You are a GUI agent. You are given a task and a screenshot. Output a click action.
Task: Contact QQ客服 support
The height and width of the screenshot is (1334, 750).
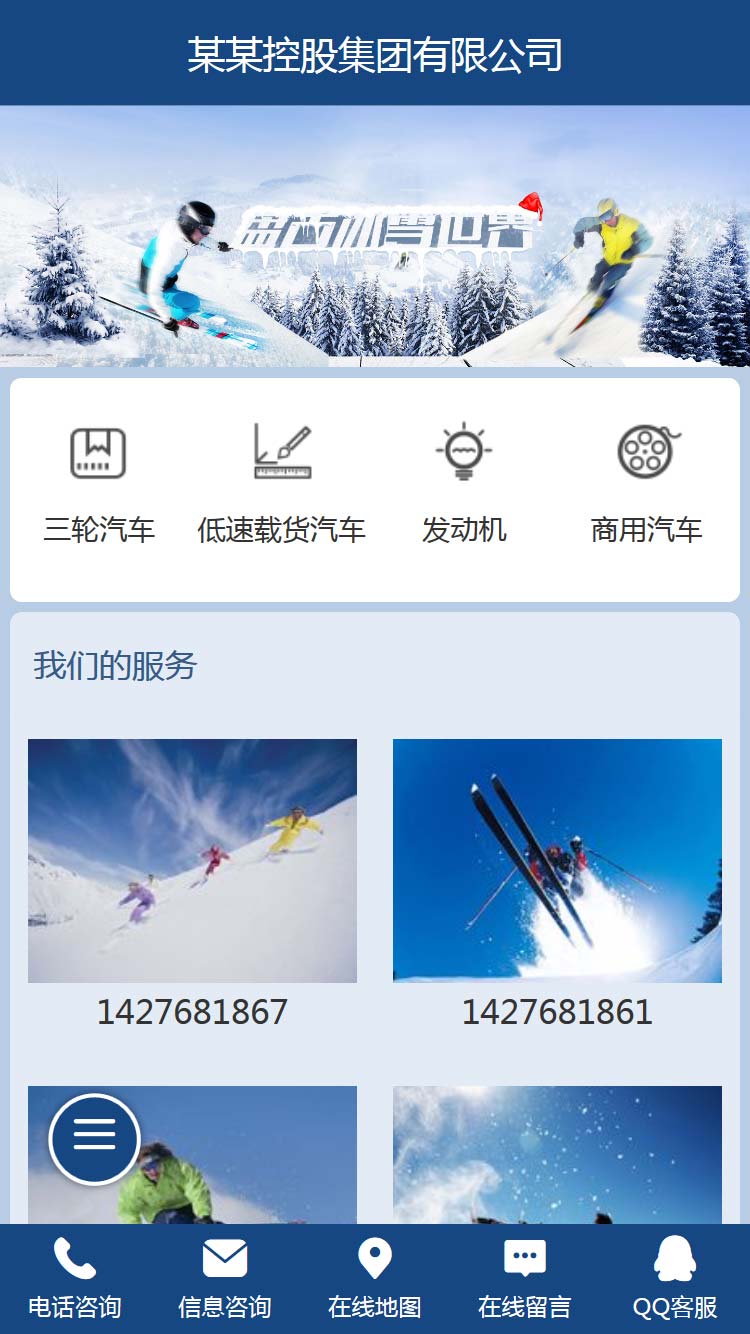pyautogui.click(x=675, y=1279)
